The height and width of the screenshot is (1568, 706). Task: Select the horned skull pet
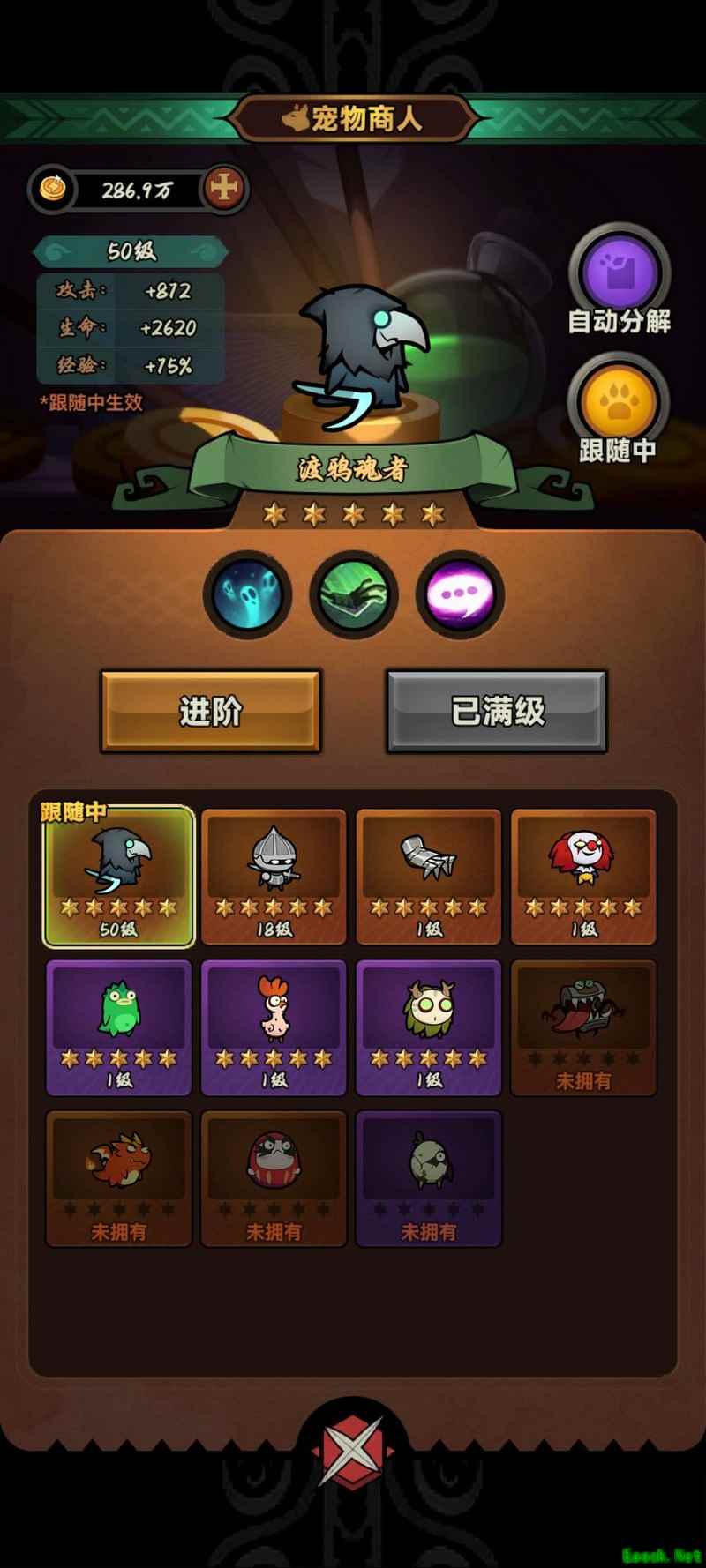429,1027
